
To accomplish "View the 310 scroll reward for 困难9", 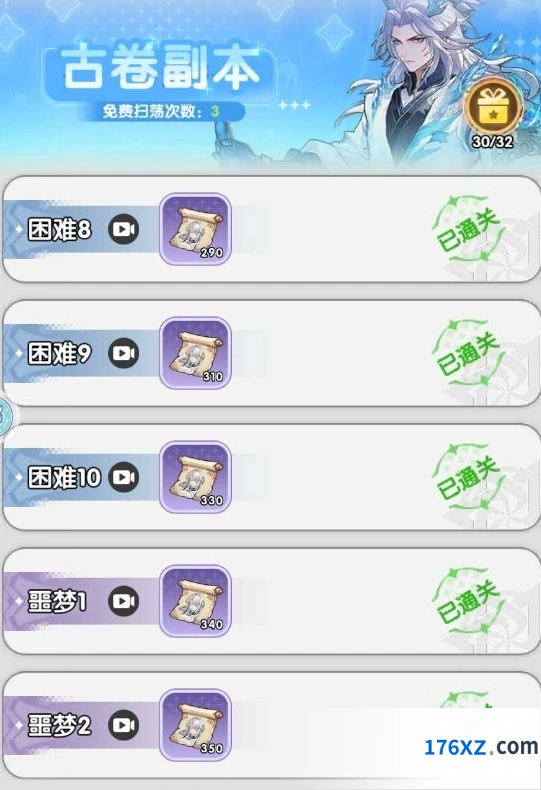I will click(195, 353).
